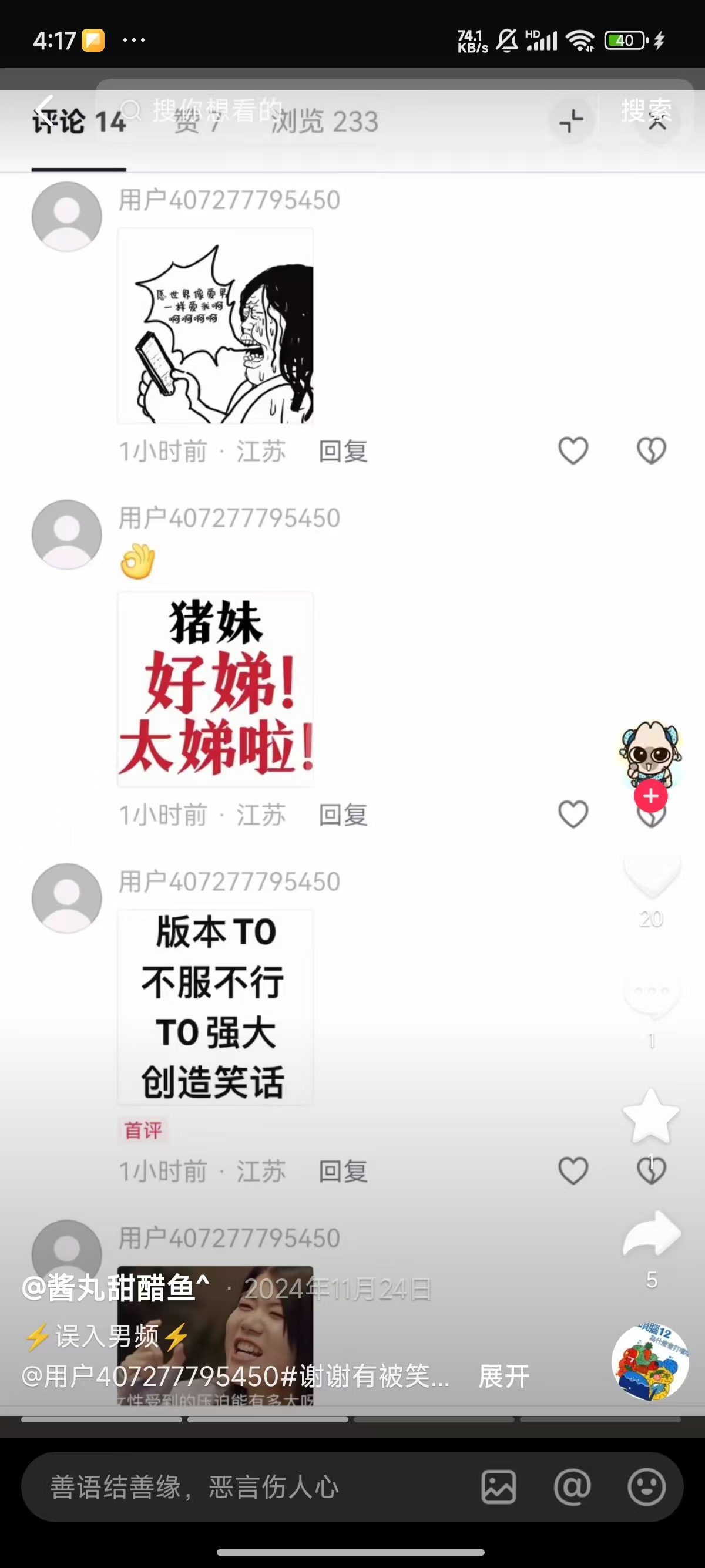Open the 猪妹好娣 sticker image
Screen dimensions: 705x1568
coord(216,688)
